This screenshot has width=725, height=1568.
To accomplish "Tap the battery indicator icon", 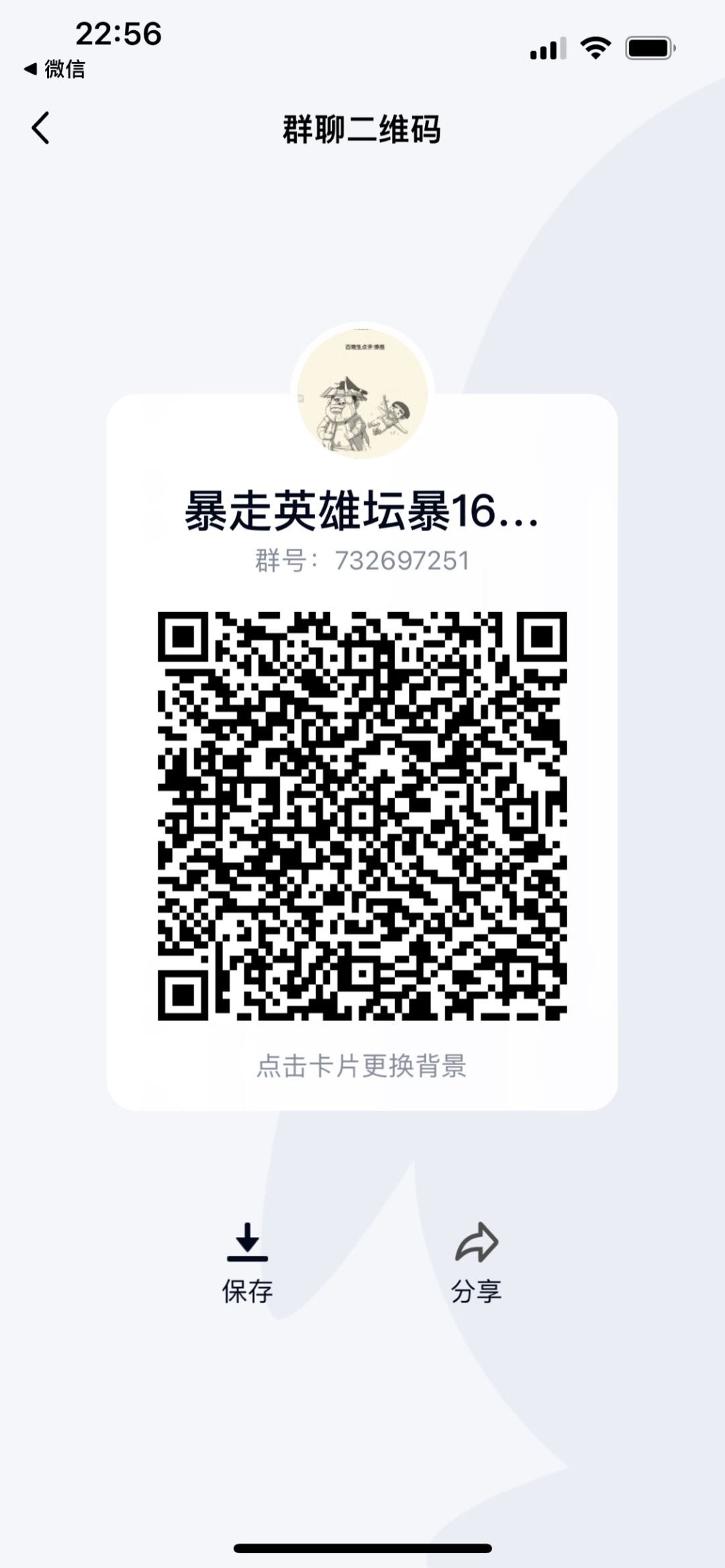I will [650, 46].
